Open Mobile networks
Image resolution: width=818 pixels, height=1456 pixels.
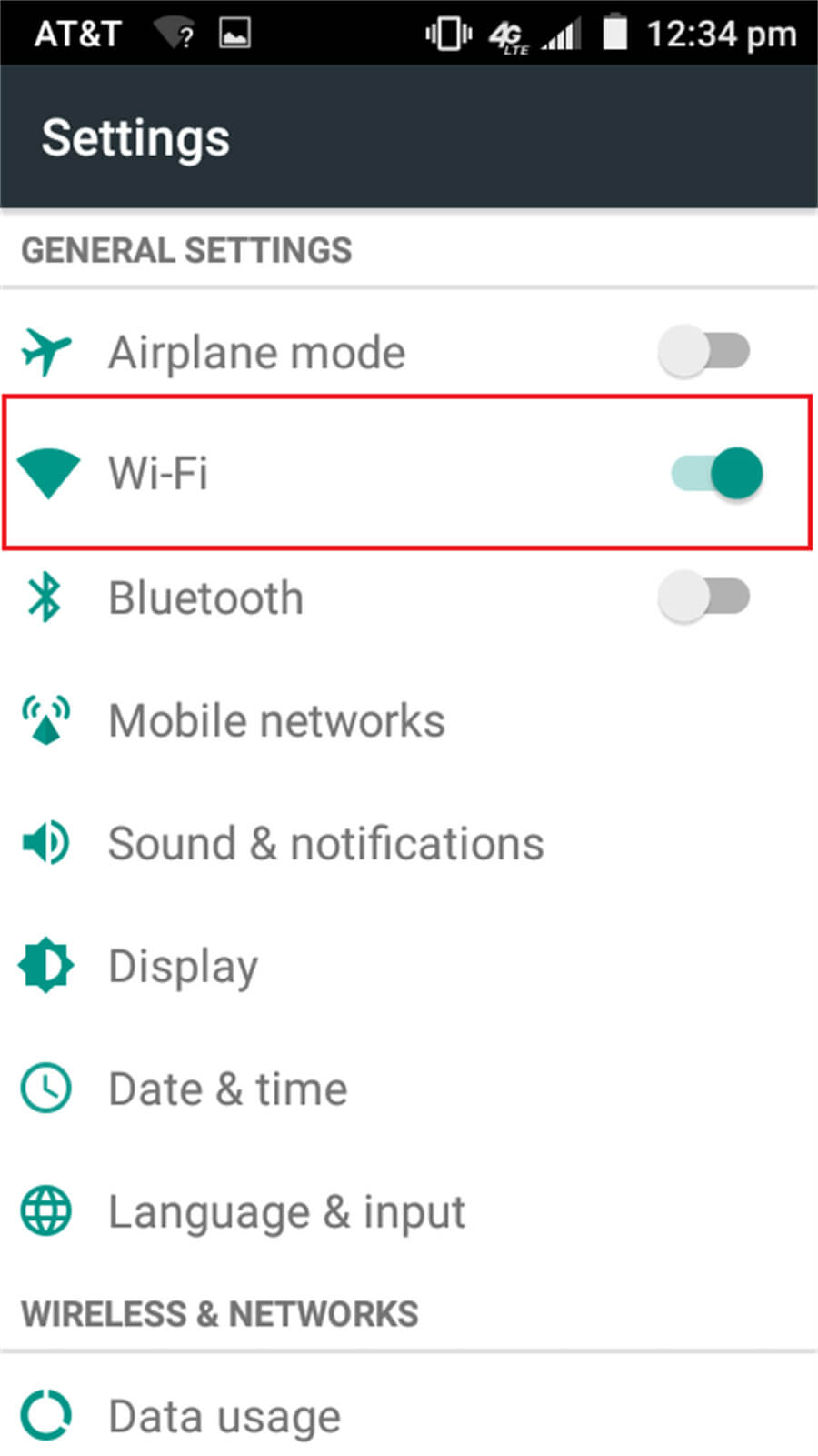(409, 720)
